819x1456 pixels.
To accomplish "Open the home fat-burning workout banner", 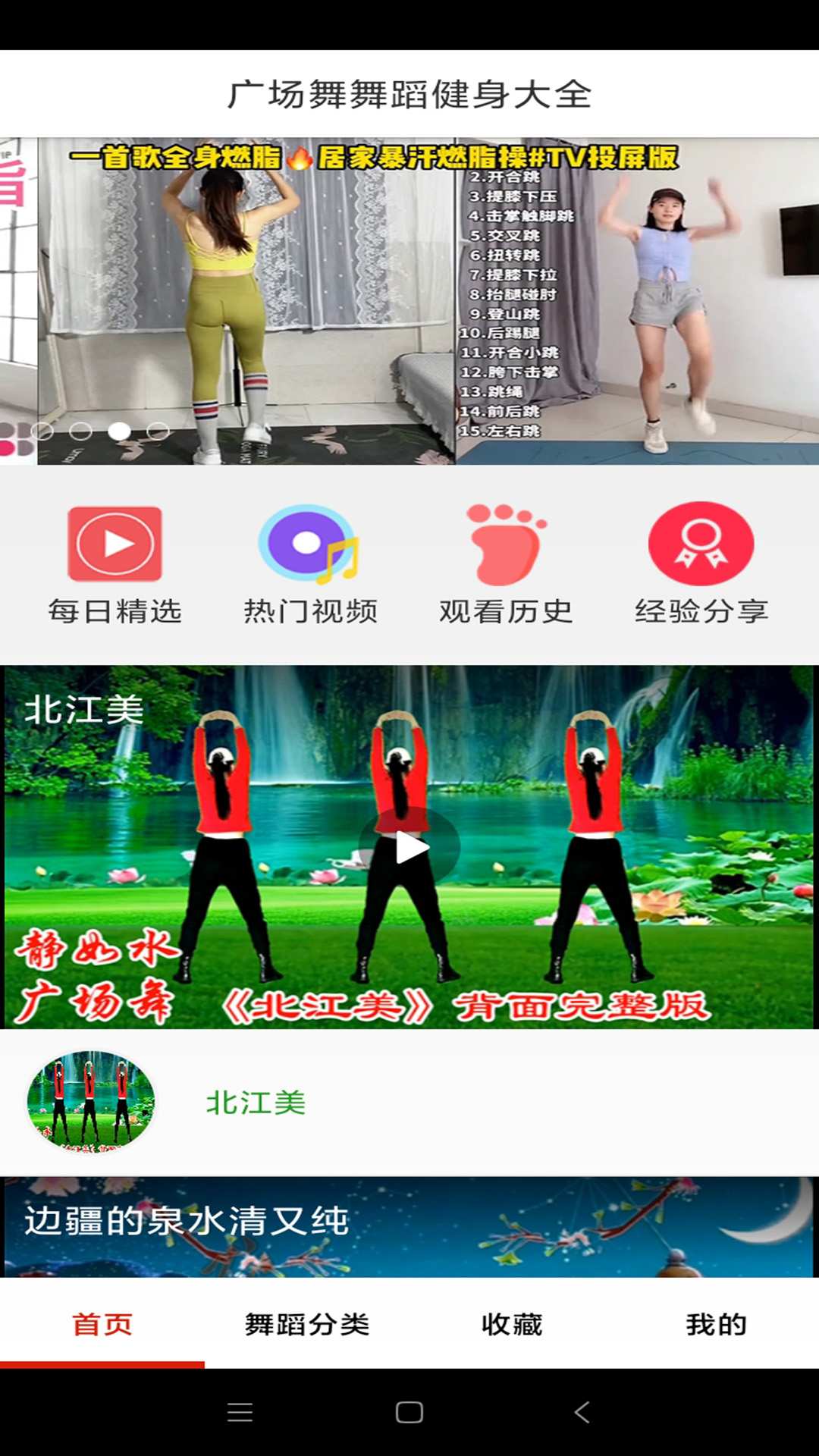I will click(x=428, y=301).
